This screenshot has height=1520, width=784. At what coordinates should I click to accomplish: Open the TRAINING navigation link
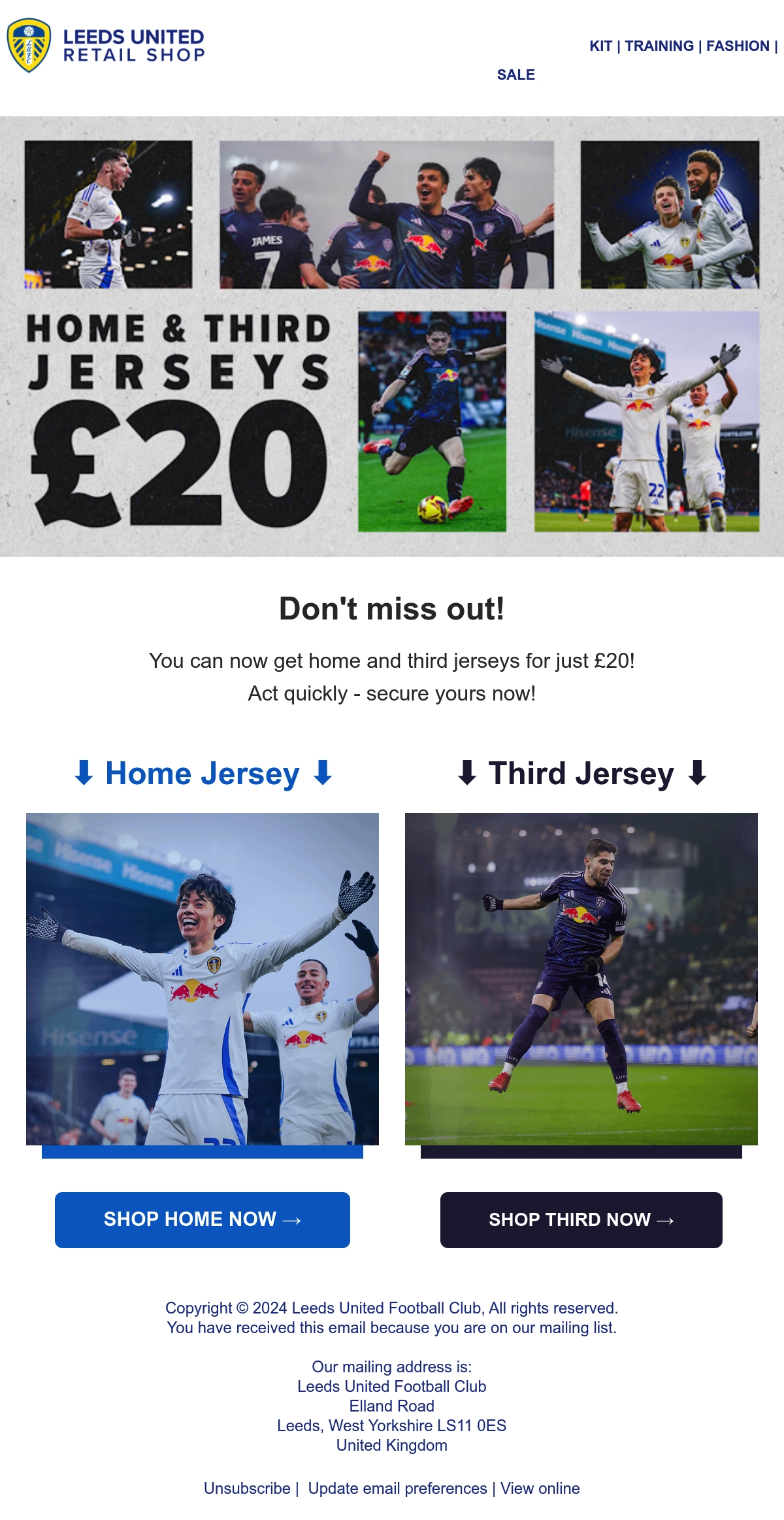(x=659, y=46)
